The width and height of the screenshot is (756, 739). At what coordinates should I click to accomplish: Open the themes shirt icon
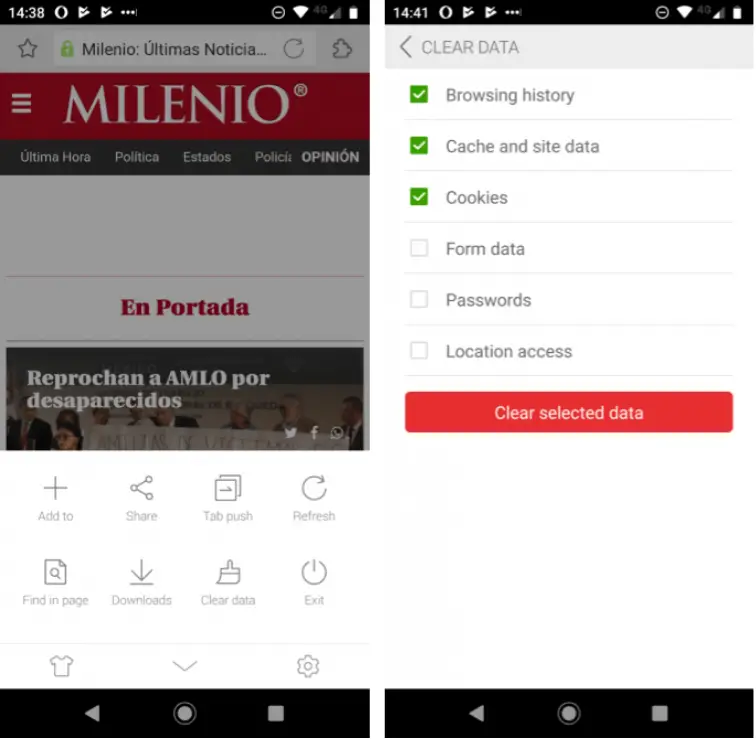tap(62, 666)
